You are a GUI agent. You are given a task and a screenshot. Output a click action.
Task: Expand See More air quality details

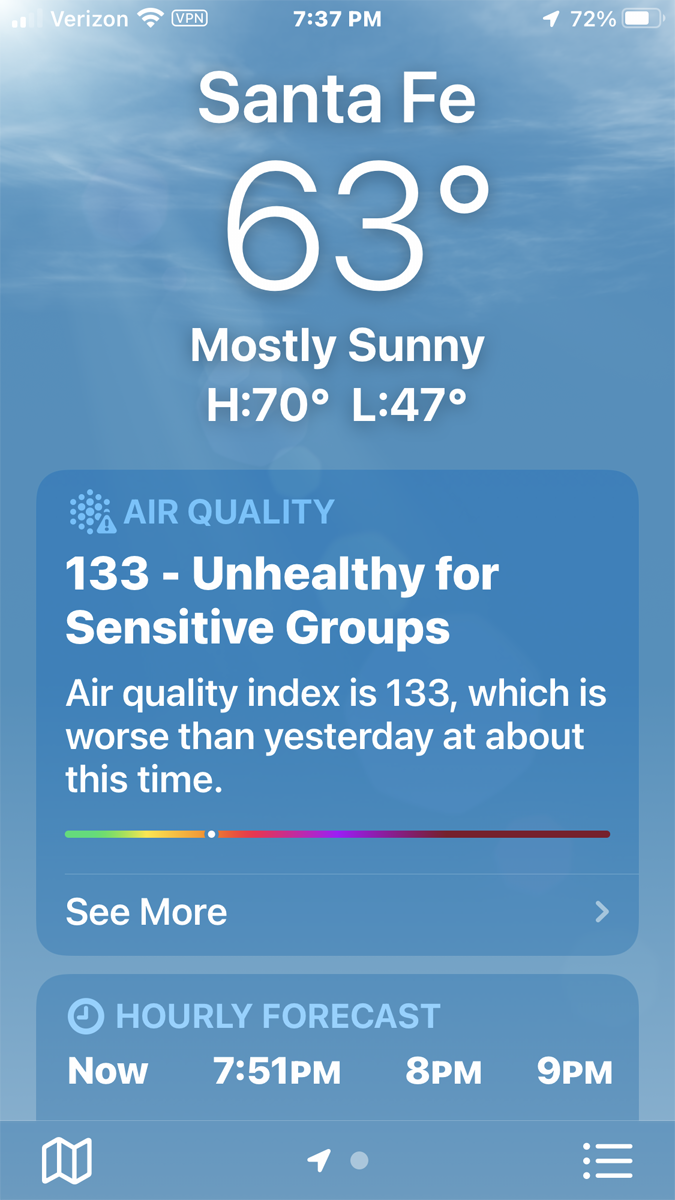[x=337, y=912]
